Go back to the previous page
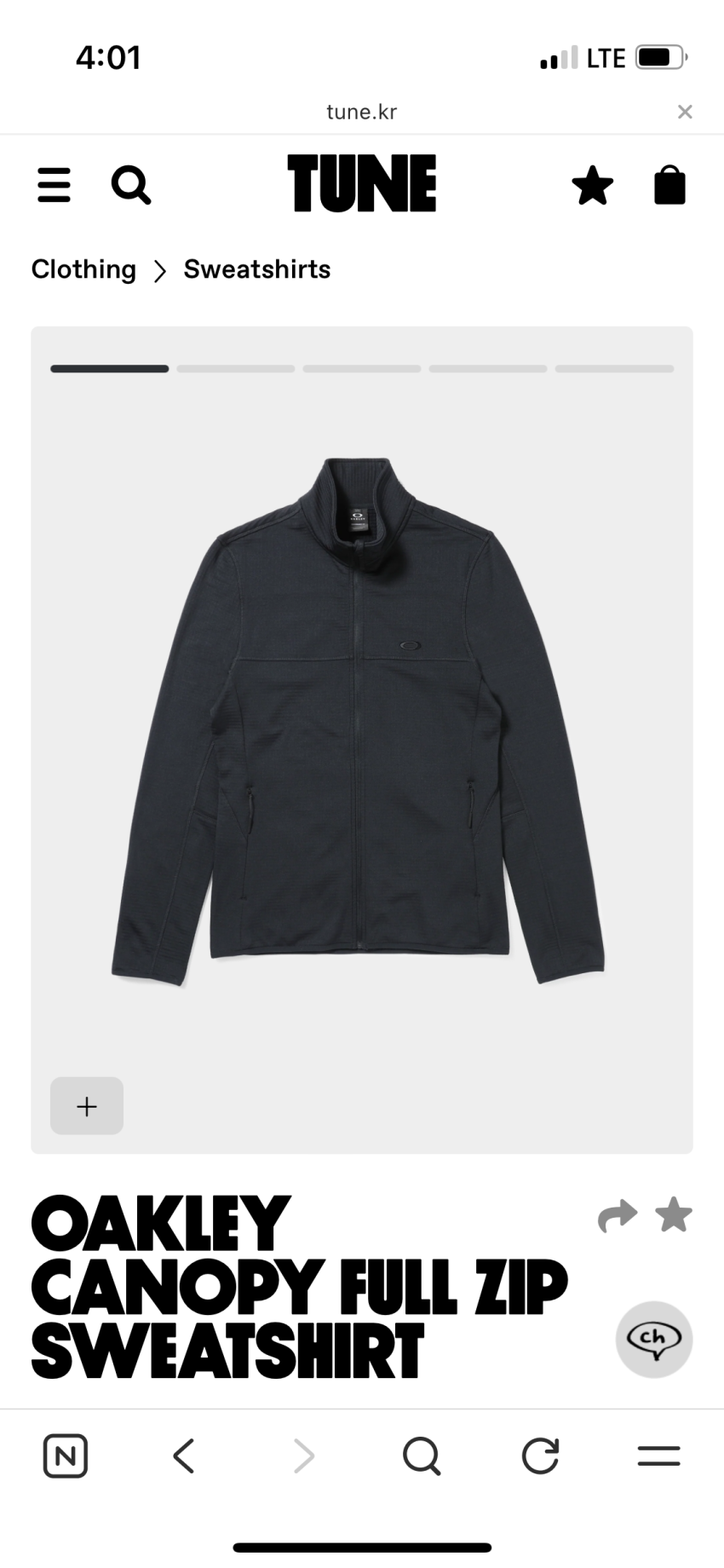This screenshot has width=724, height=1568. pyautogui.click(x=184, y=1456)
